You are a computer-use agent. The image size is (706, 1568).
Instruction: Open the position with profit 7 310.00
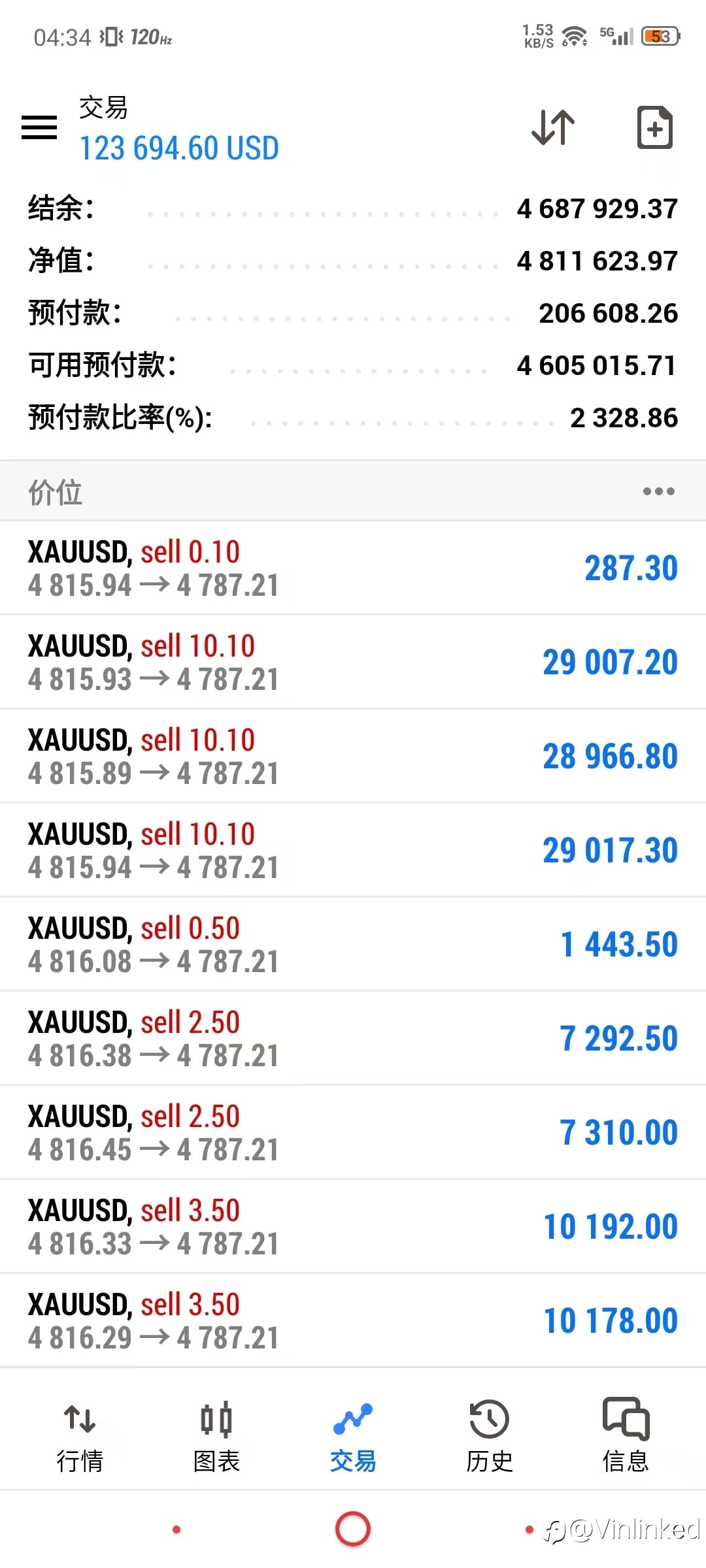pos(353,1132)
